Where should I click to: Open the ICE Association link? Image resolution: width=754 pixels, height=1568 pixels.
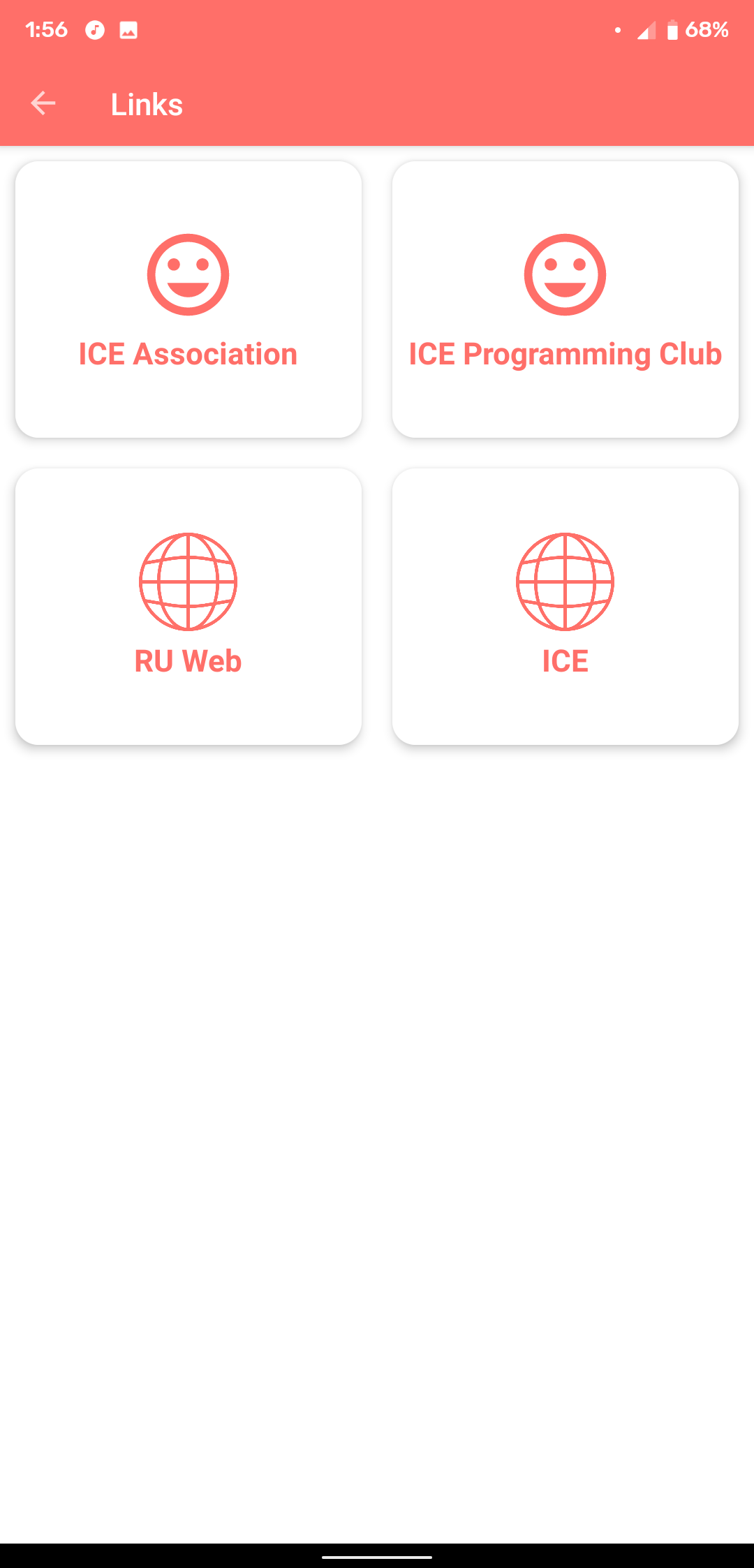188,300
